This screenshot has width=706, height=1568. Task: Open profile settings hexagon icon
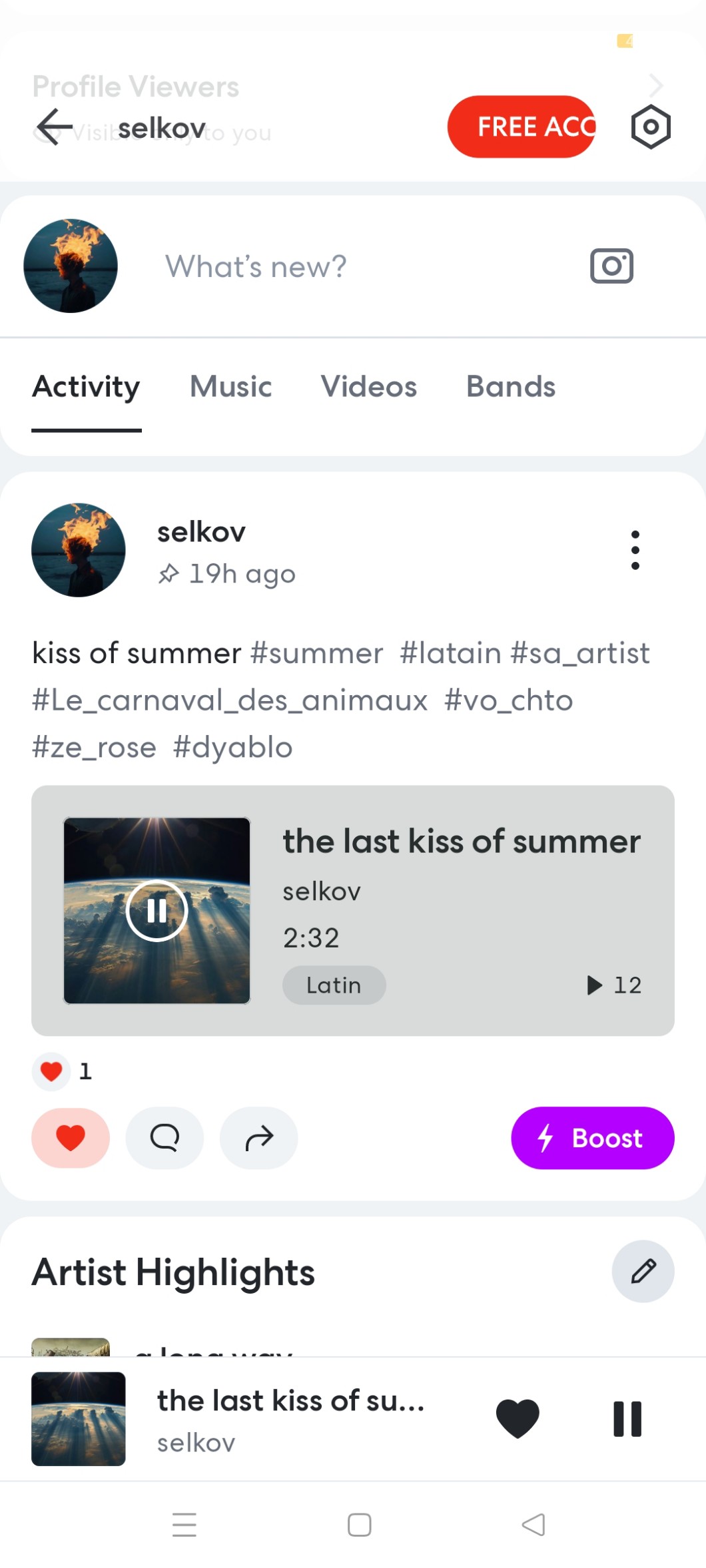coord(650,127)
